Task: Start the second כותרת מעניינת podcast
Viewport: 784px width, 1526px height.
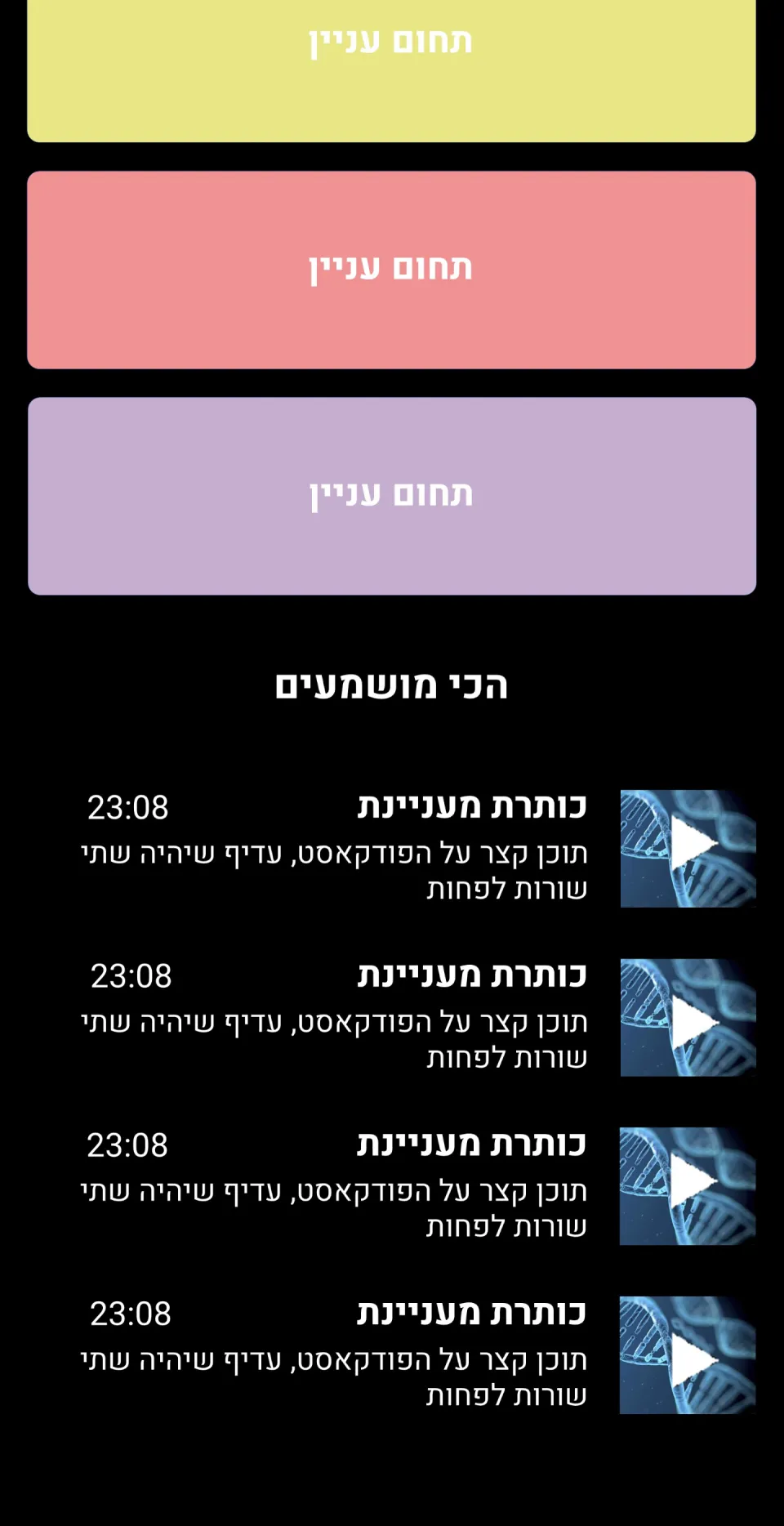Action: (688, 1017)
